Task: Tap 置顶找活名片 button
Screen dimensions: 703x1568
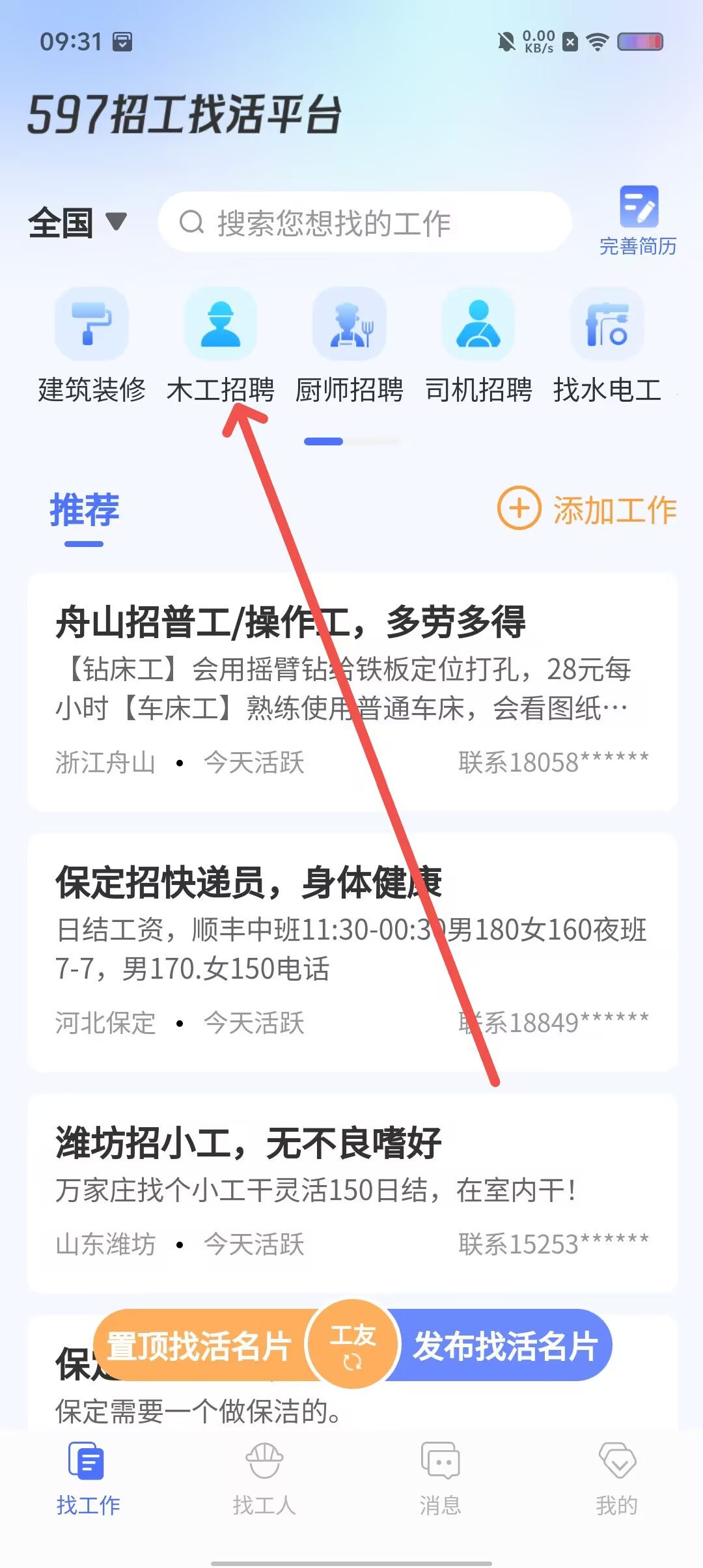Action: pos(199,1345)
